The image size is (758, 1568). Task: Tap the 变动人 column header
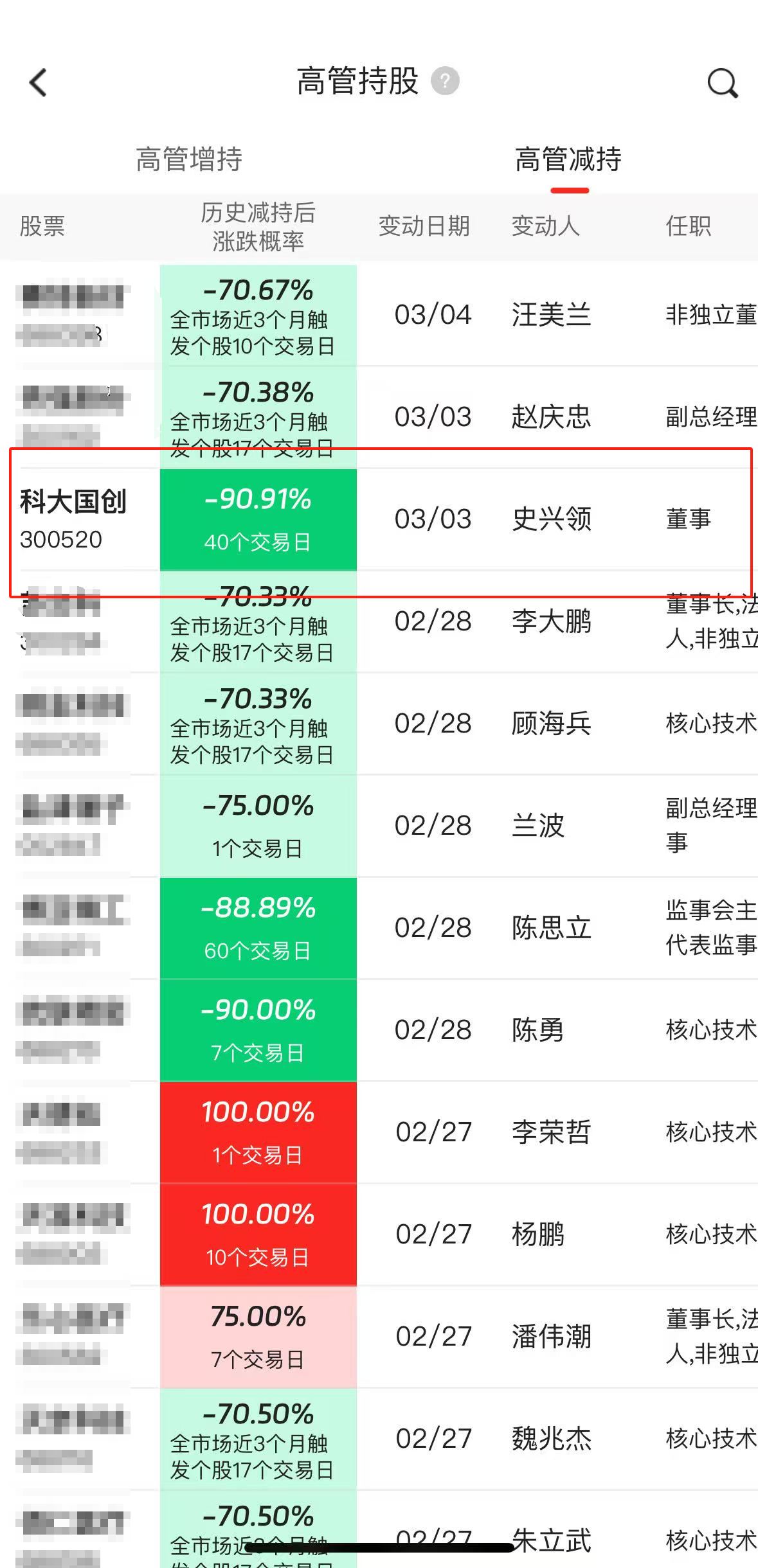[x=546, y=226]
